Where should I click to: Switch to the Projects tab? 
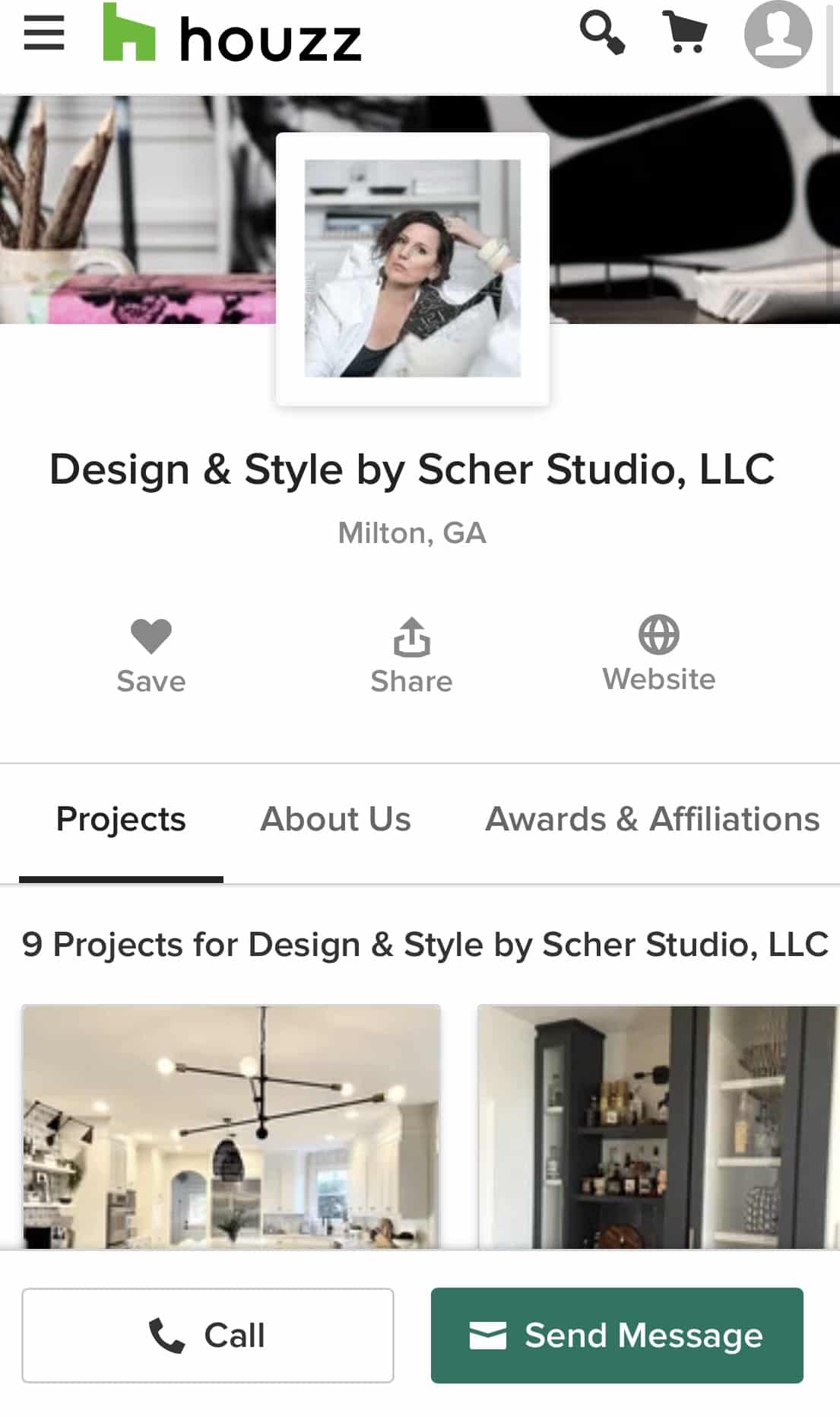121,820
